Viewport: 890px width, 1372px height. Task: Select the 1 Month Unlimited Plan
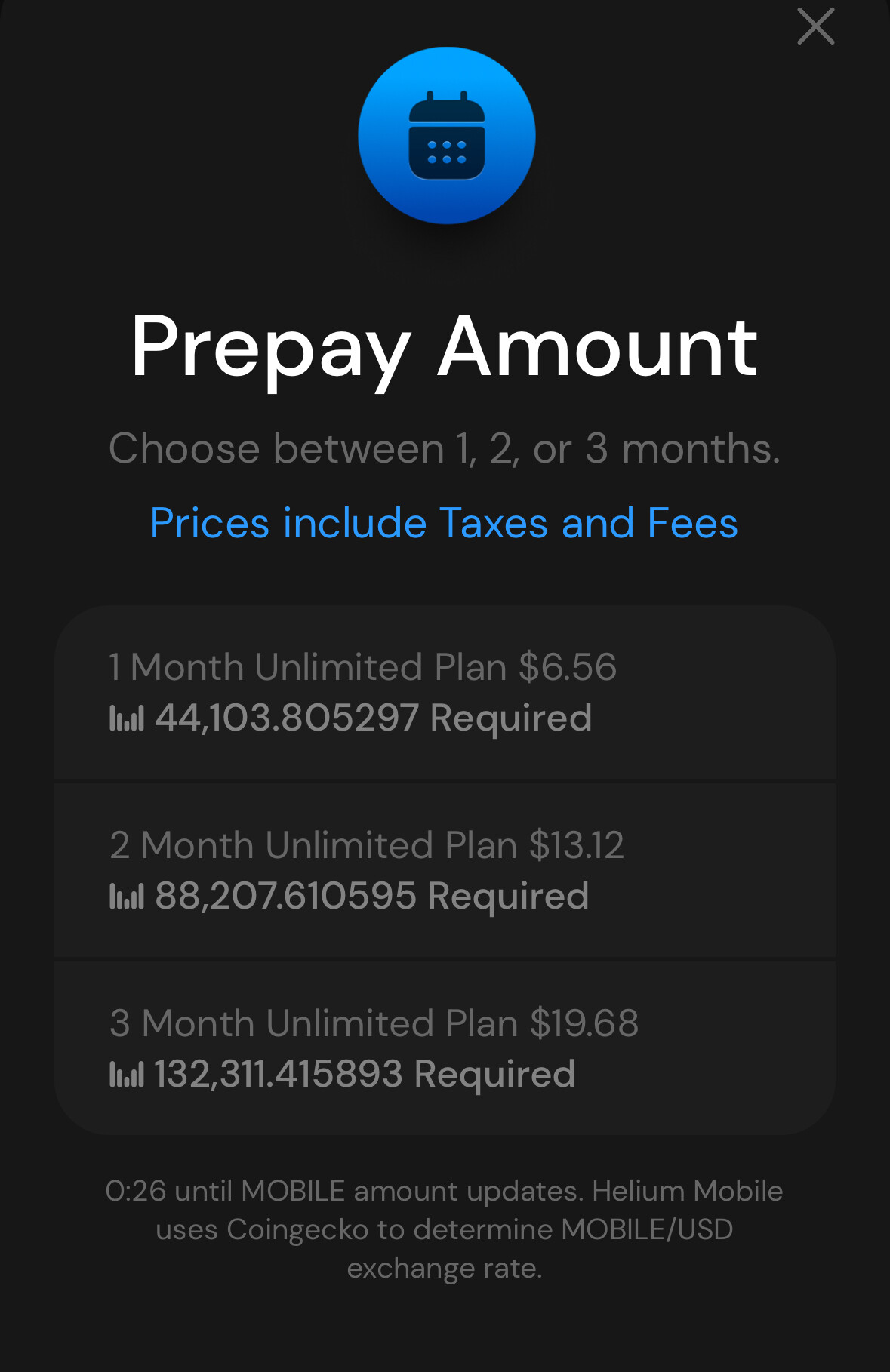point(444,692)
